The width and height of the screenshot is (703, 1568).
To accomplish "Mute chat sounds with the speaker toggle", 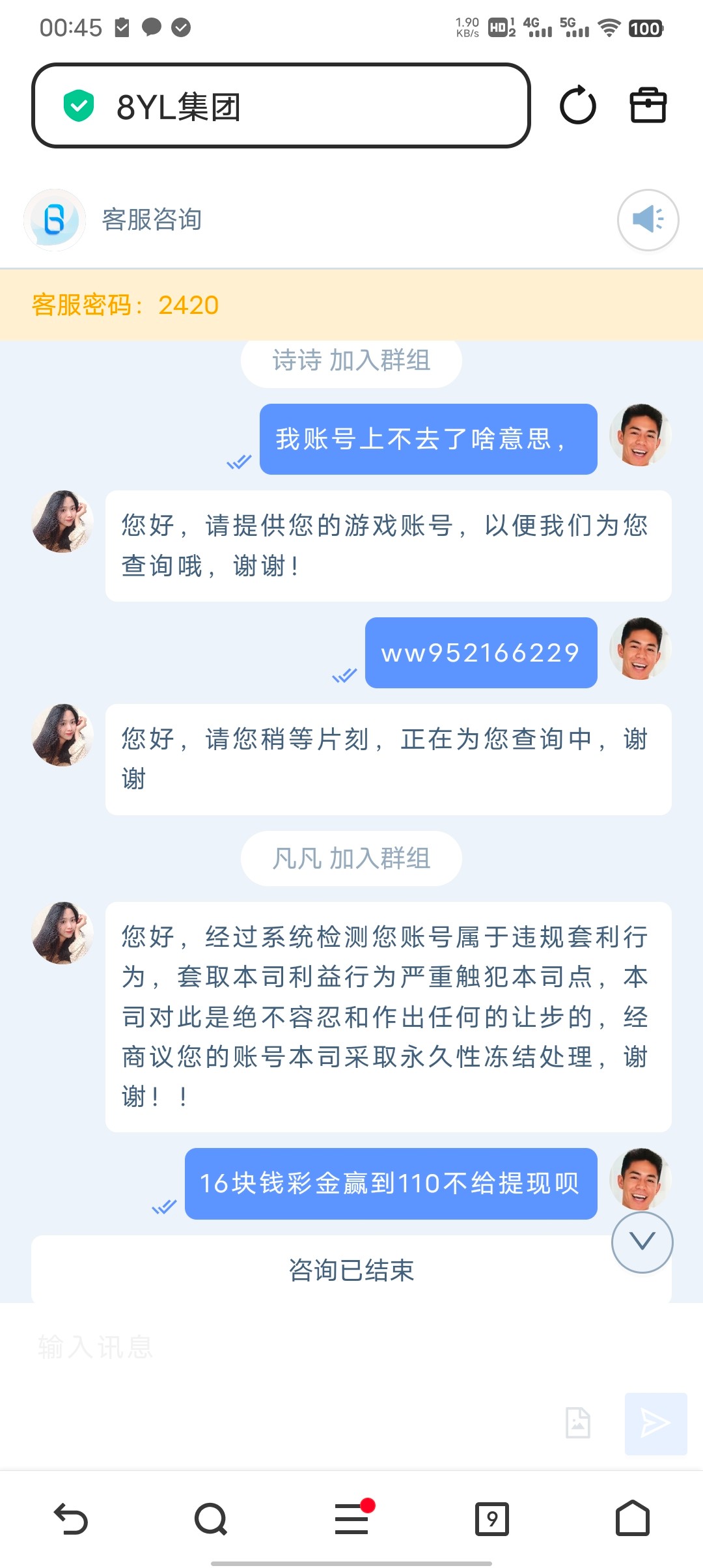I will [649, 220].
